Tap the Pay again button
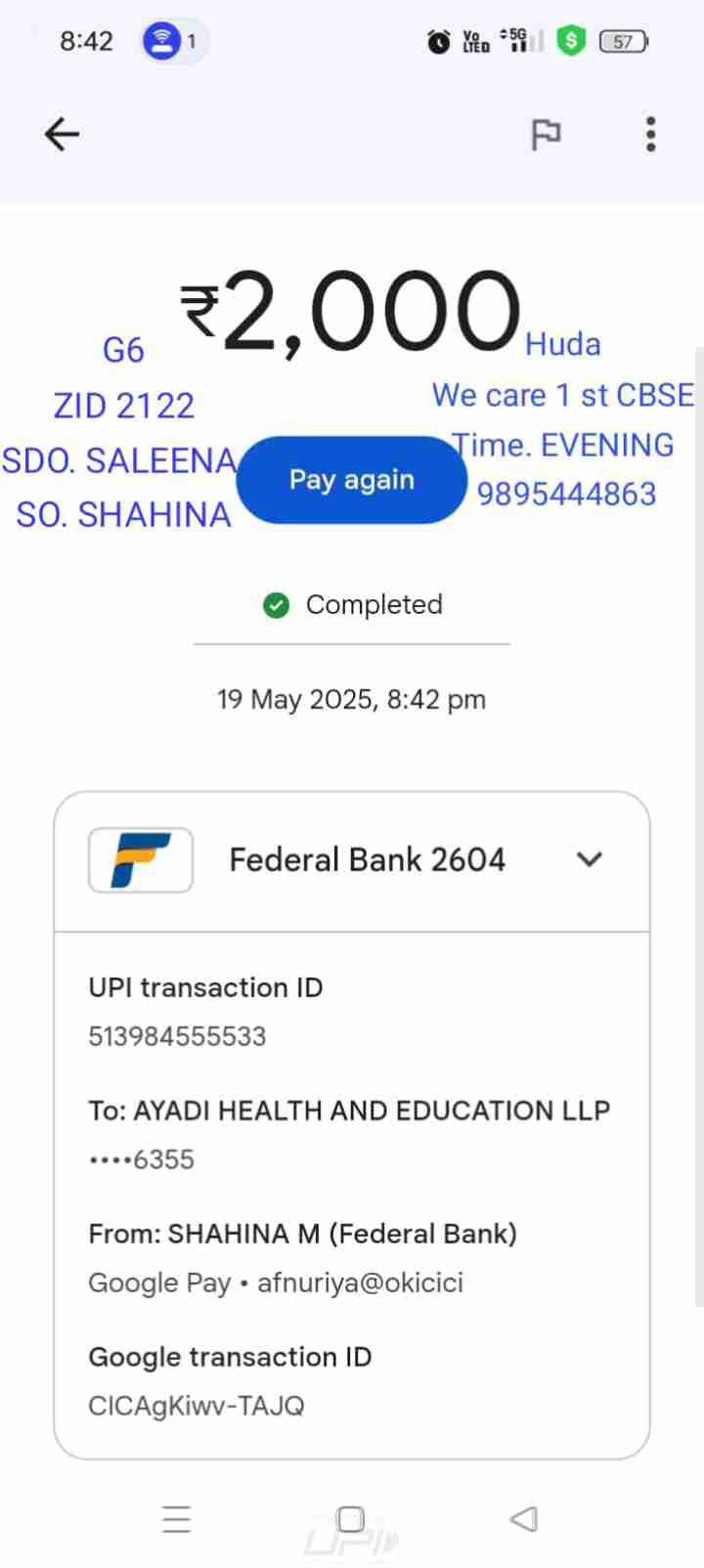The image size is (704, 1568). point(352,480)
